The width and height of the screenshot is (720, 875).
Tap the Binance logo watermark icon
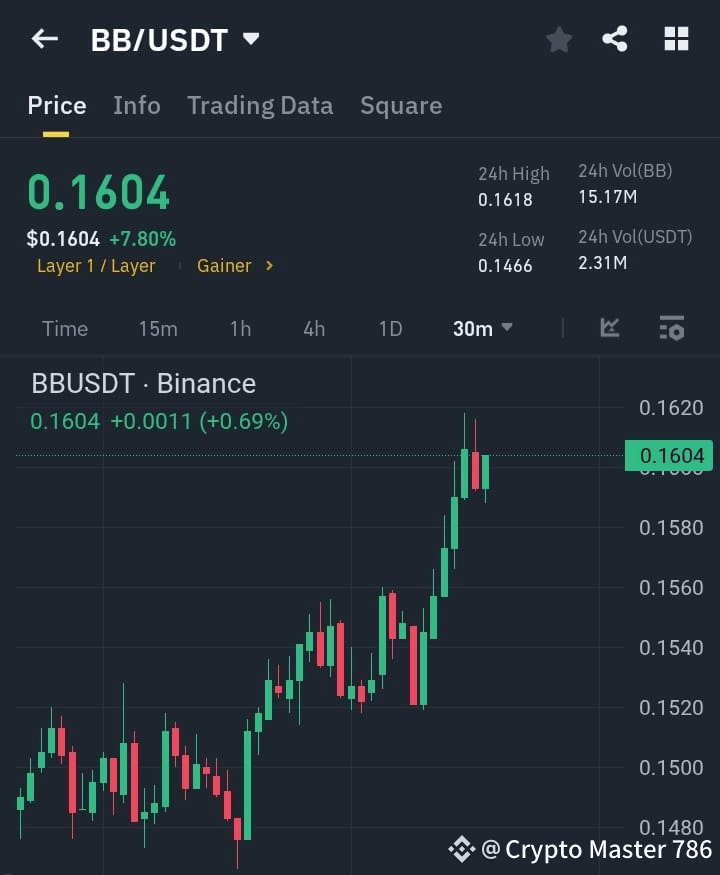pyautogui.click(x=462, y=849)
